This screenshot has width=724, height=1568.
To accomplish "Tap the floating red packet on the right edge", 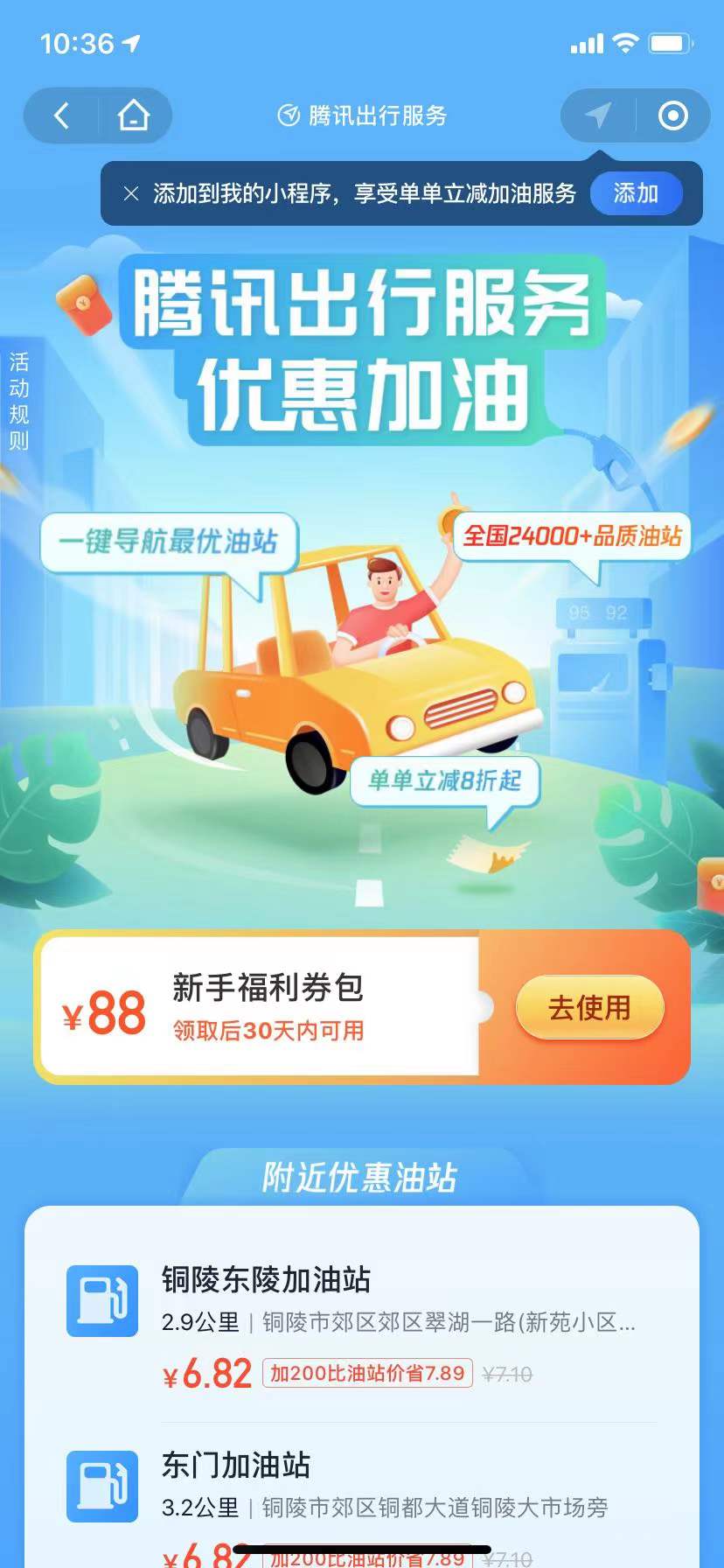I will pos(711,885).
